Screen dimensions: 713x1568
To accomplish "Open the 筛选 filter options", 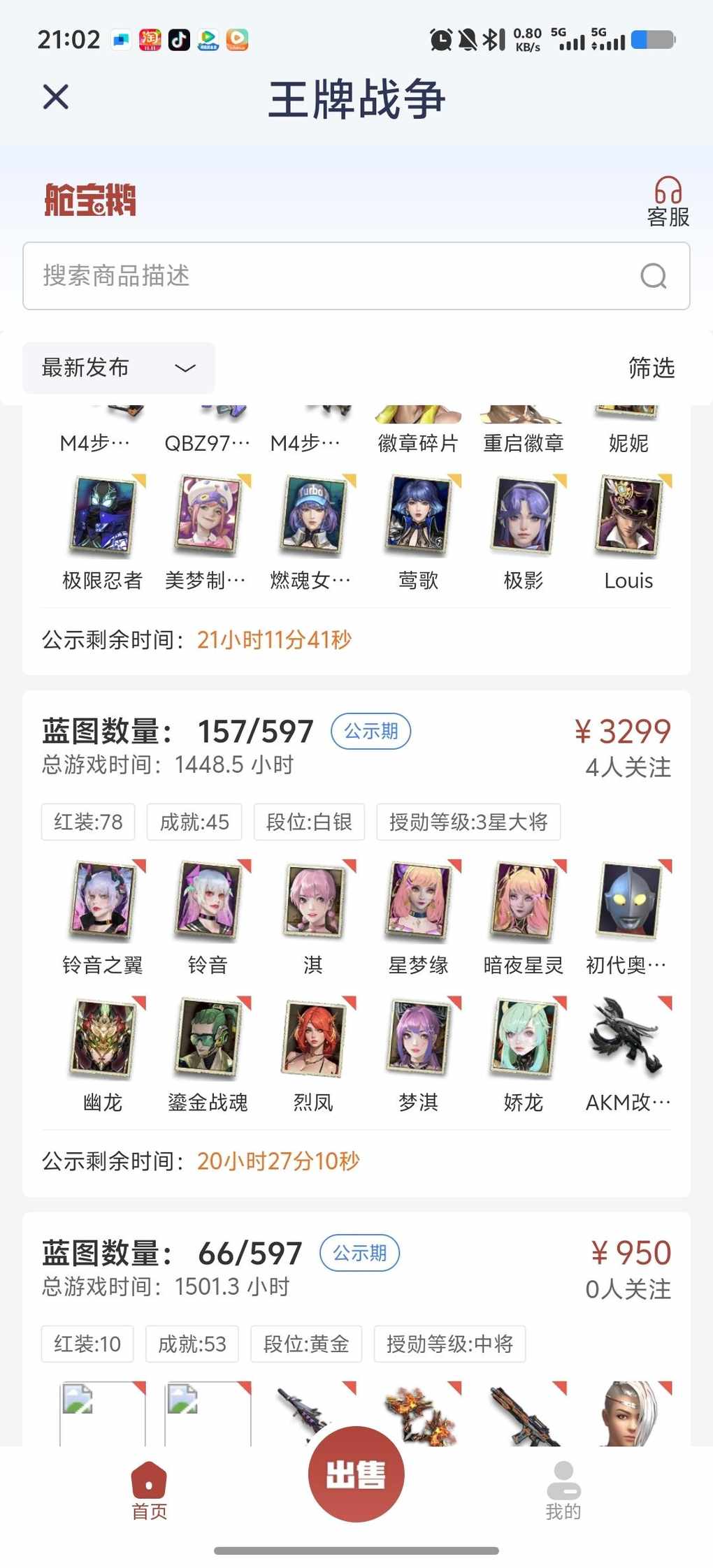I will coord(651,368).
